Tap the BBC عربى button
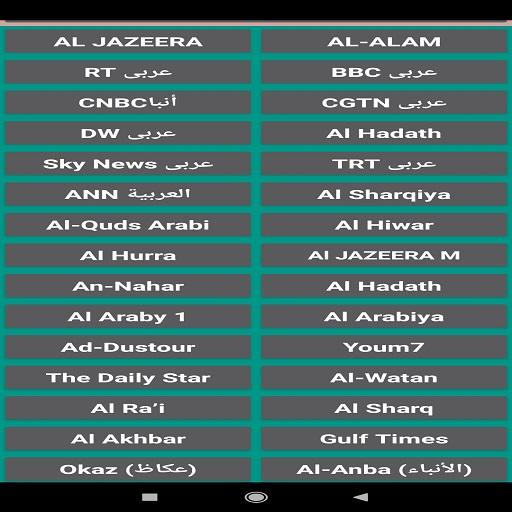Viewport: 512px width, 512px height. (384, 72)
